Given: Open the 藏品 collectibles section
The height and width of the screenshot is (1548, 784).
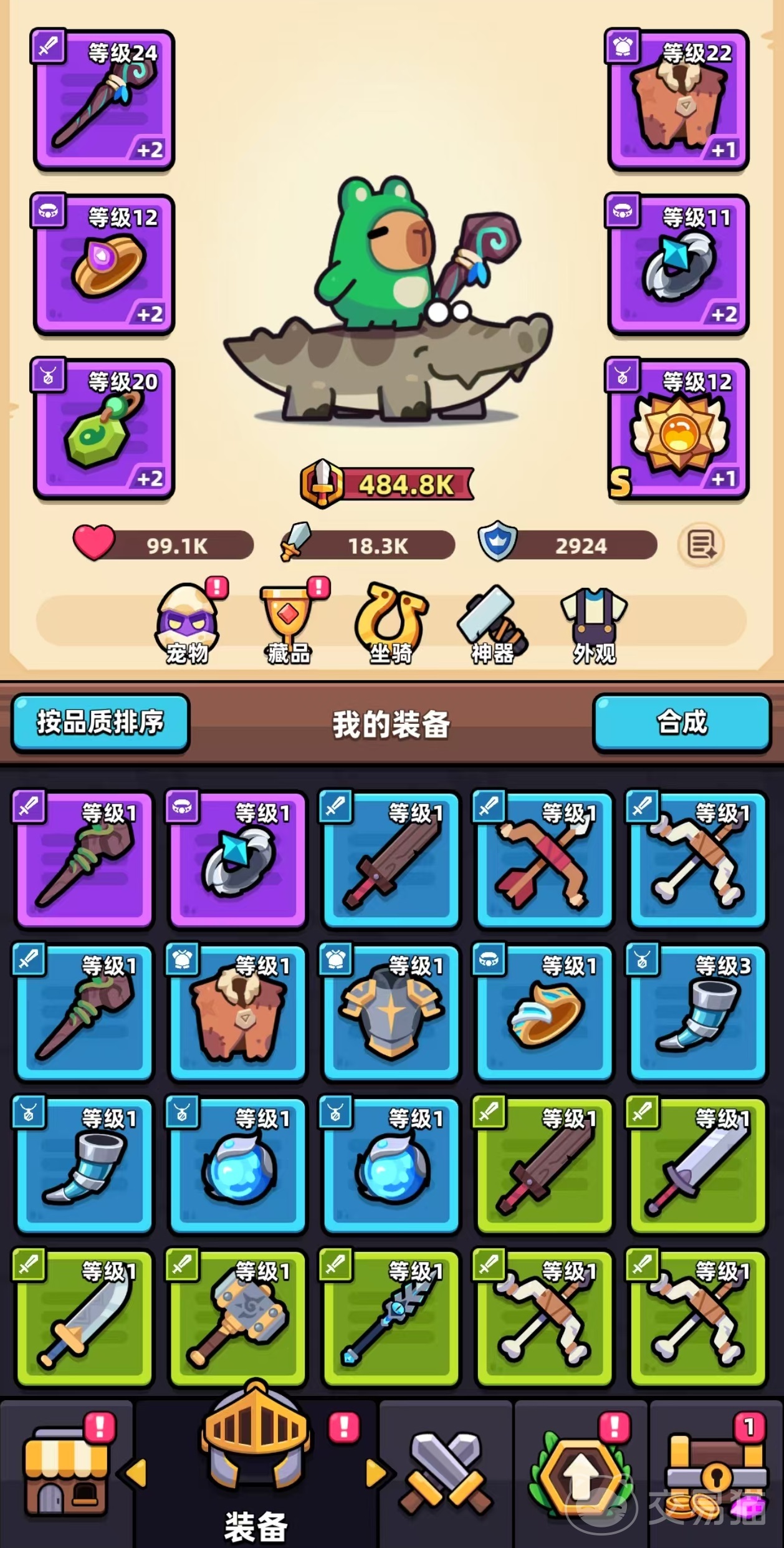Looking at the screenshot, I should pos(289,625).
